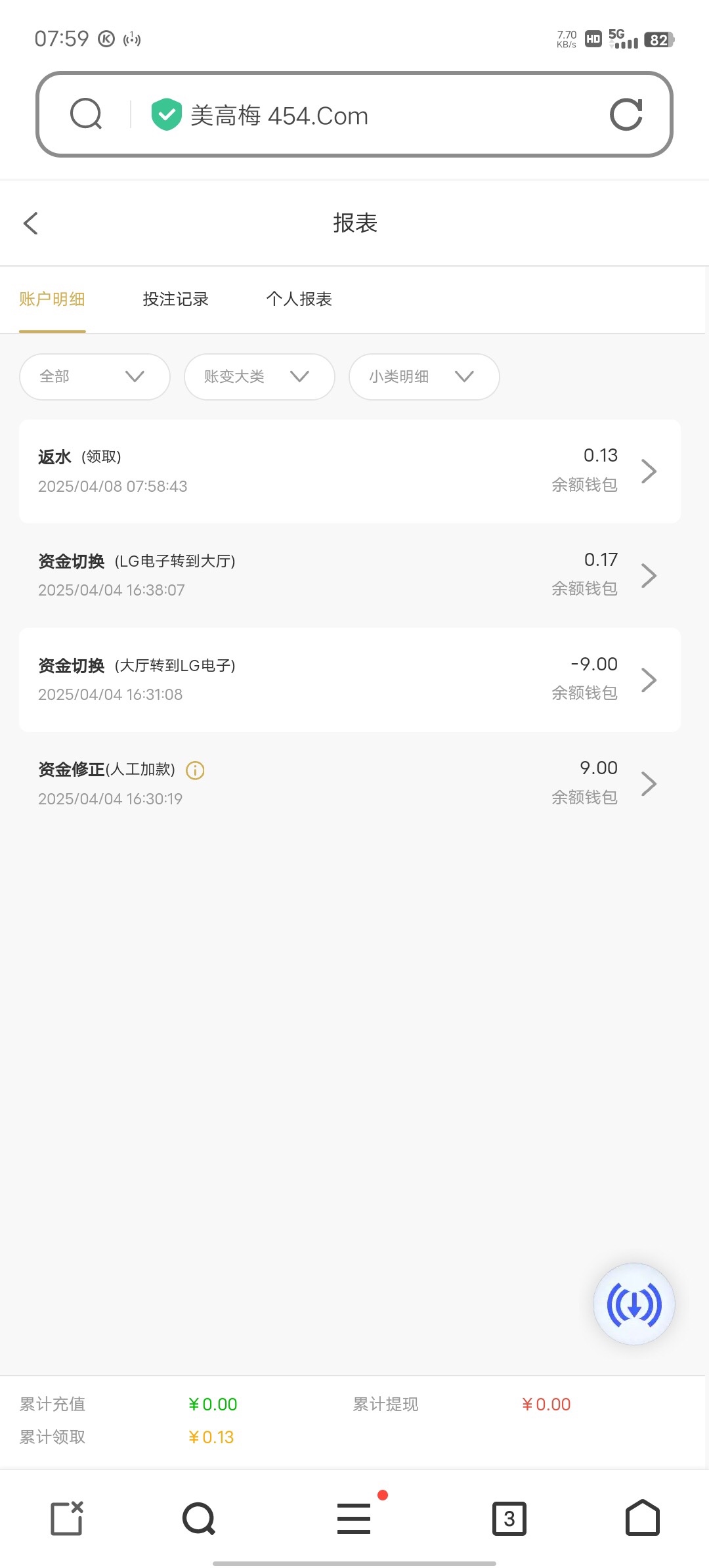Open the LG电子转到大厅 transfer record
This screenshot has height=1568, width=709.
(x=349, y=575)
